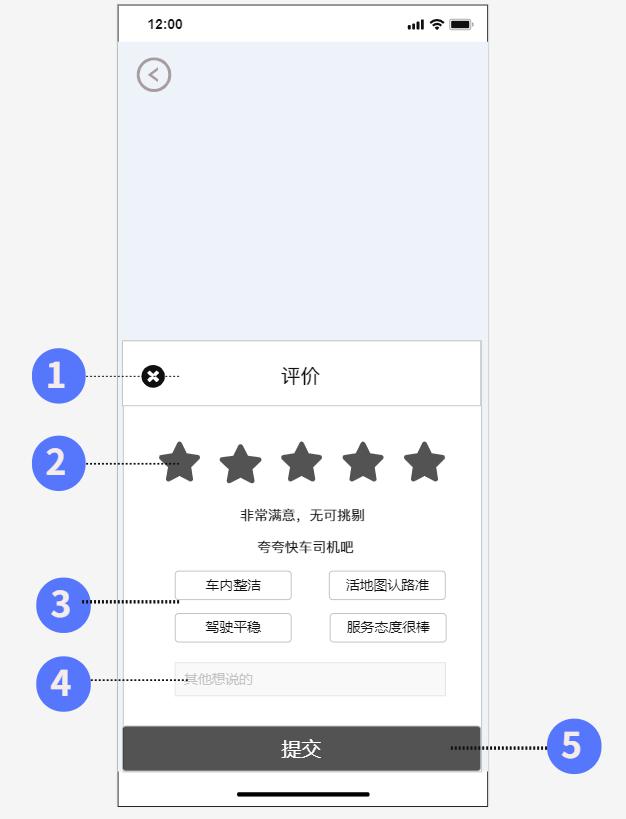Close the 评价 rating panel
This screenshot has height=819, width=626.
click(153, 376)
